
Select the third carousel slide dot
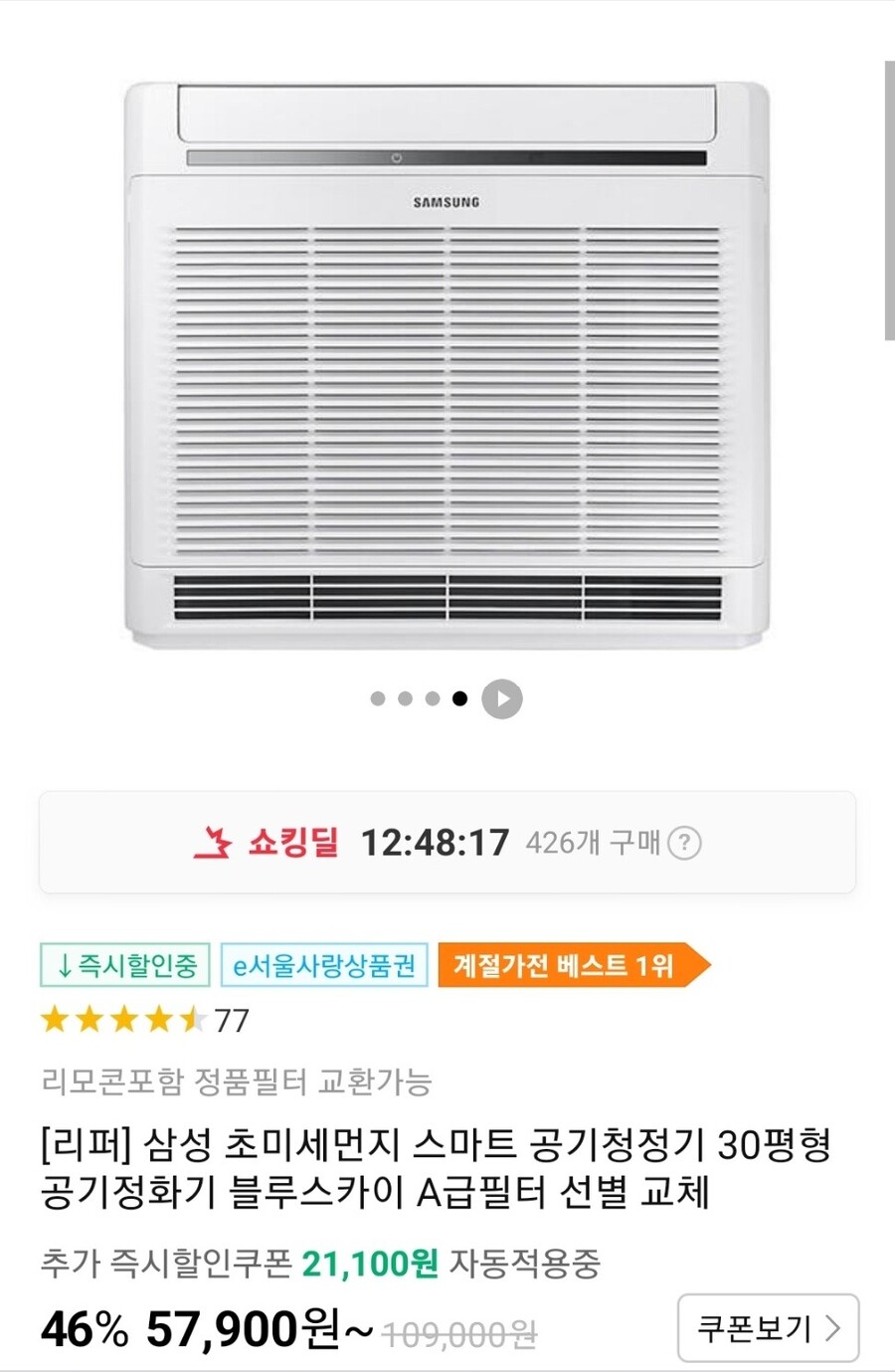[x=431, y=698]
